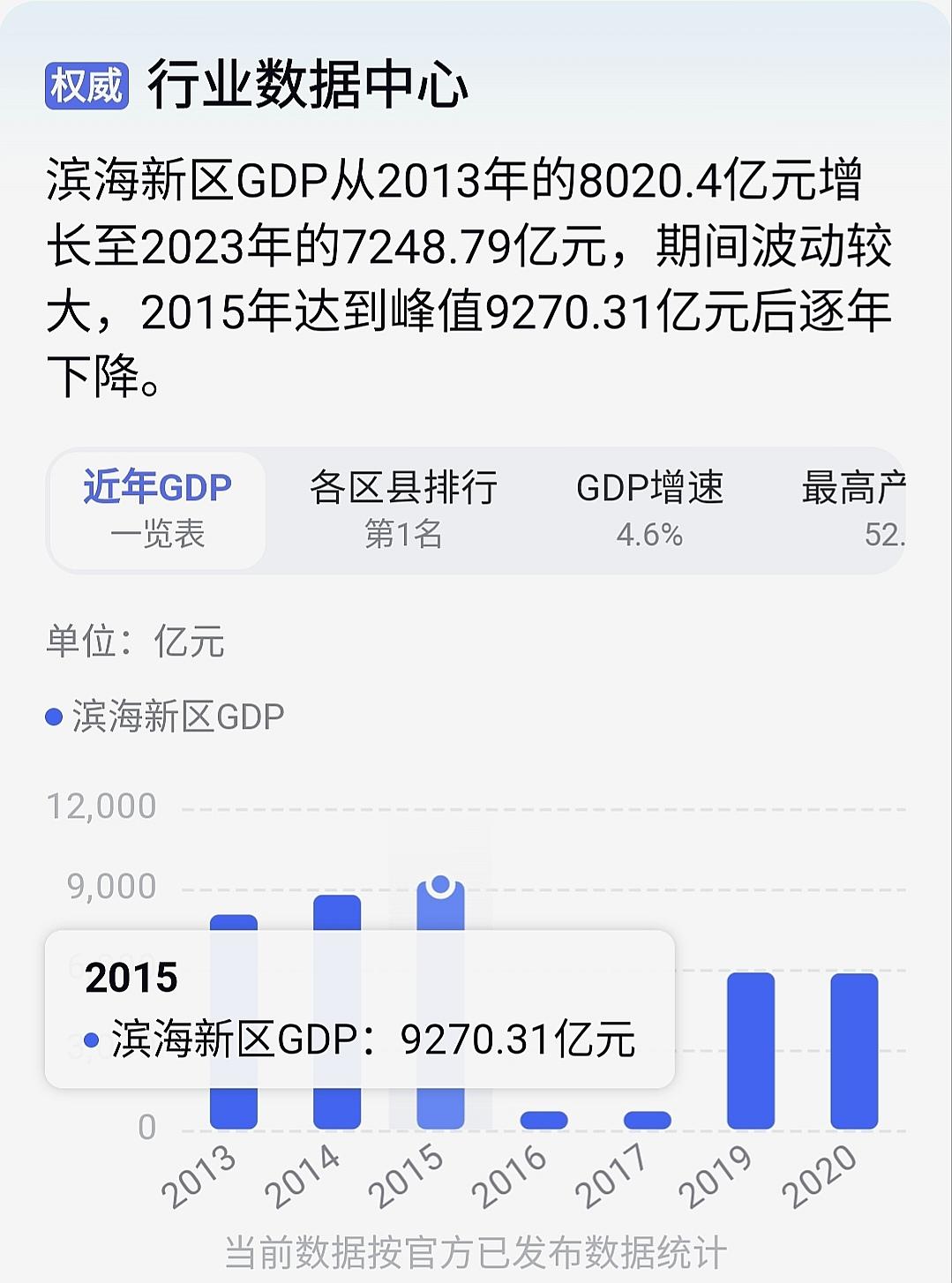The height and width of the screenshot is (1283, 952).
Task: Select the GDP增速 tab showing 4.6%
Action: (x=653, y=506)
